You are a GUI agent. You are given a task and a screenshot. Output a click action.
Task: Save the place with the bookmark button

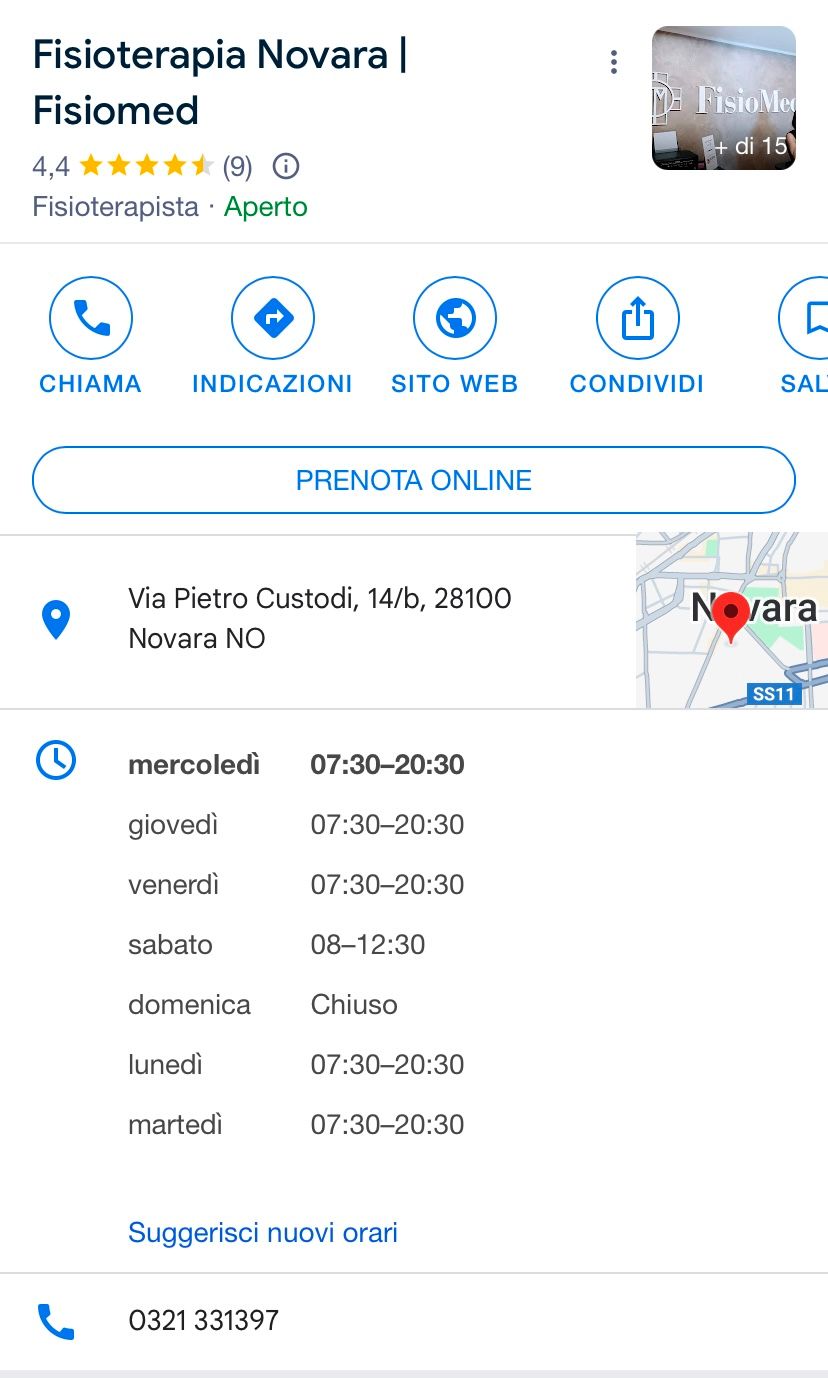point(806,336)
